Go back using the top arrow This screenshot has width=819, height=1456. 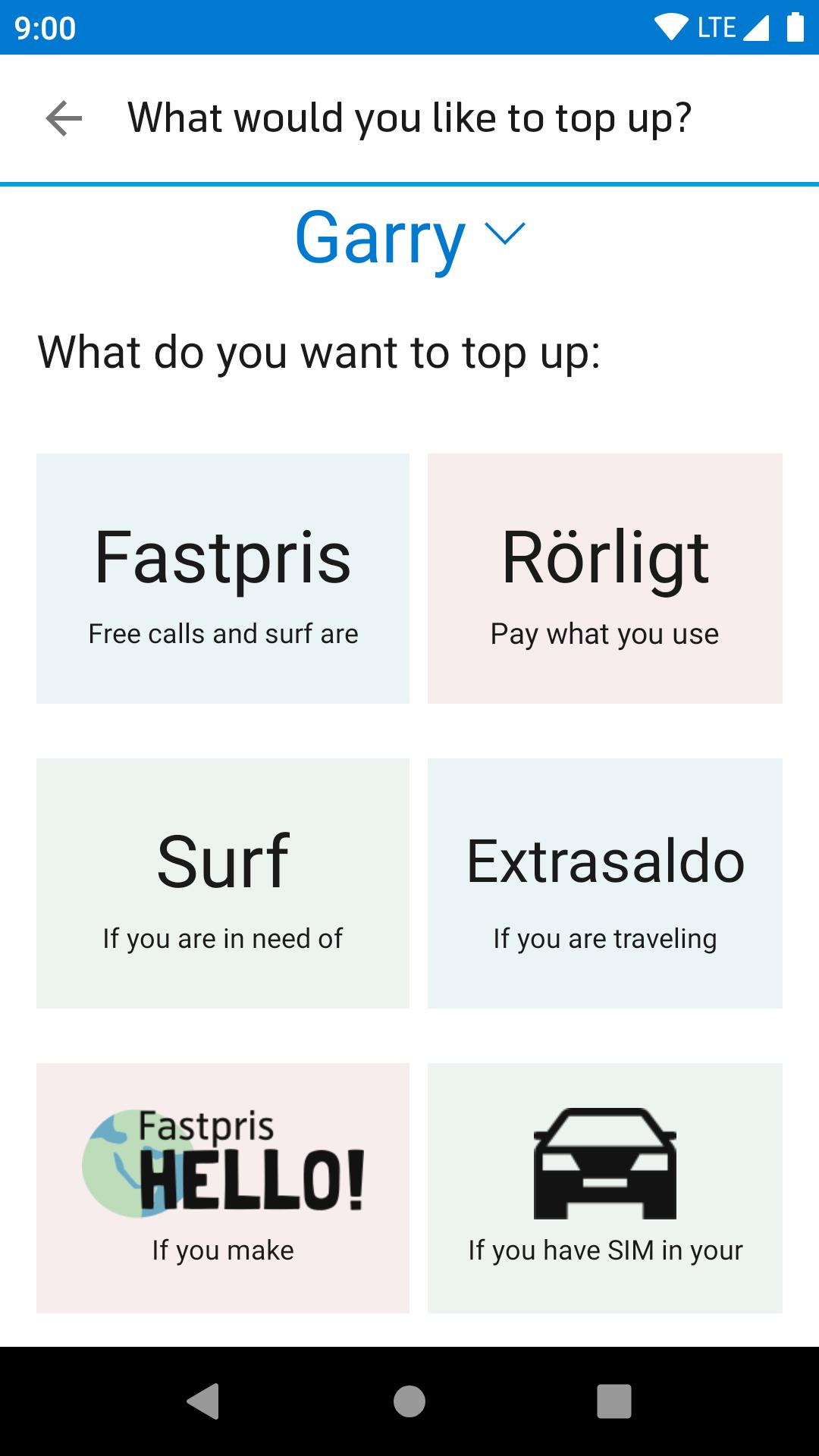pyautogui.click(x=64, y=118)
